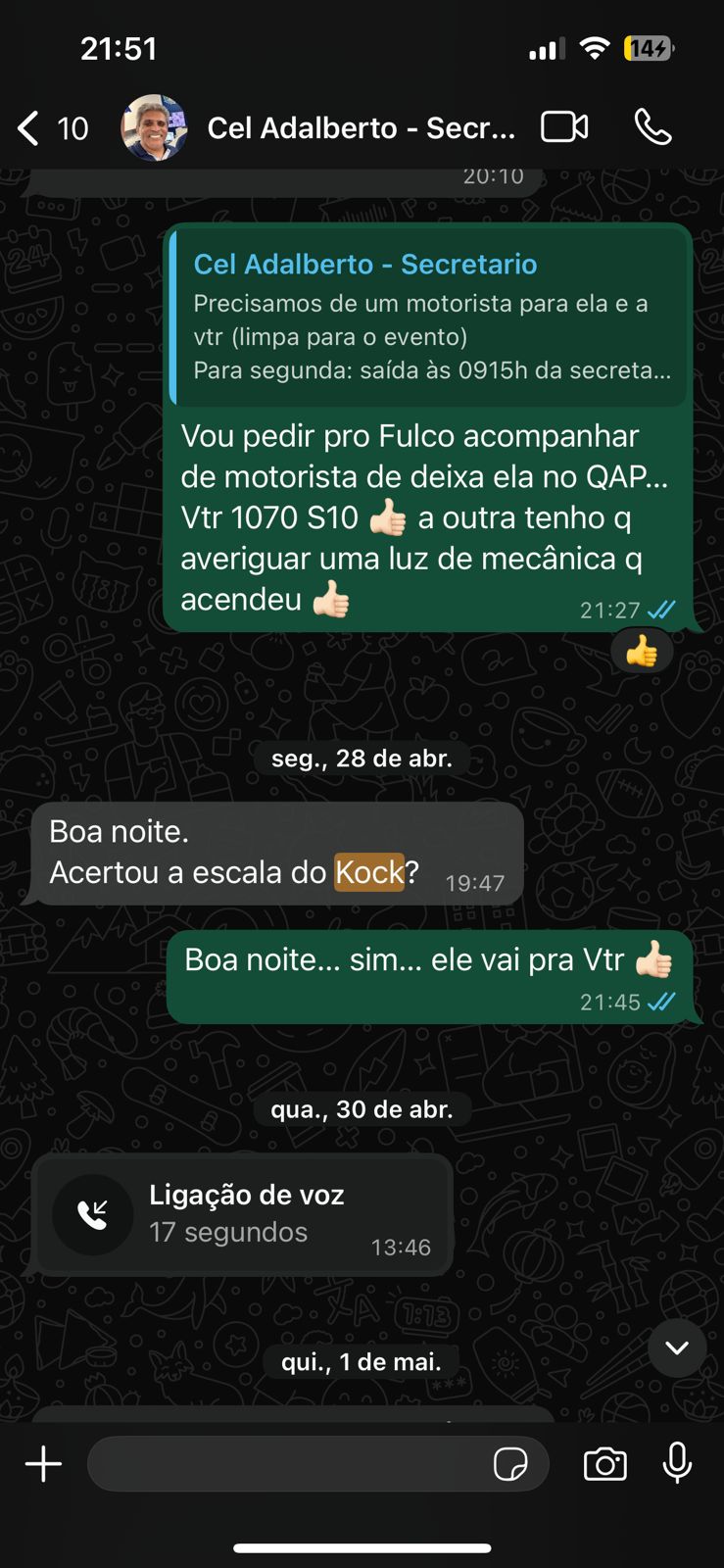
Task: Start a video call with Cel Adalberto
Action: 564,127
